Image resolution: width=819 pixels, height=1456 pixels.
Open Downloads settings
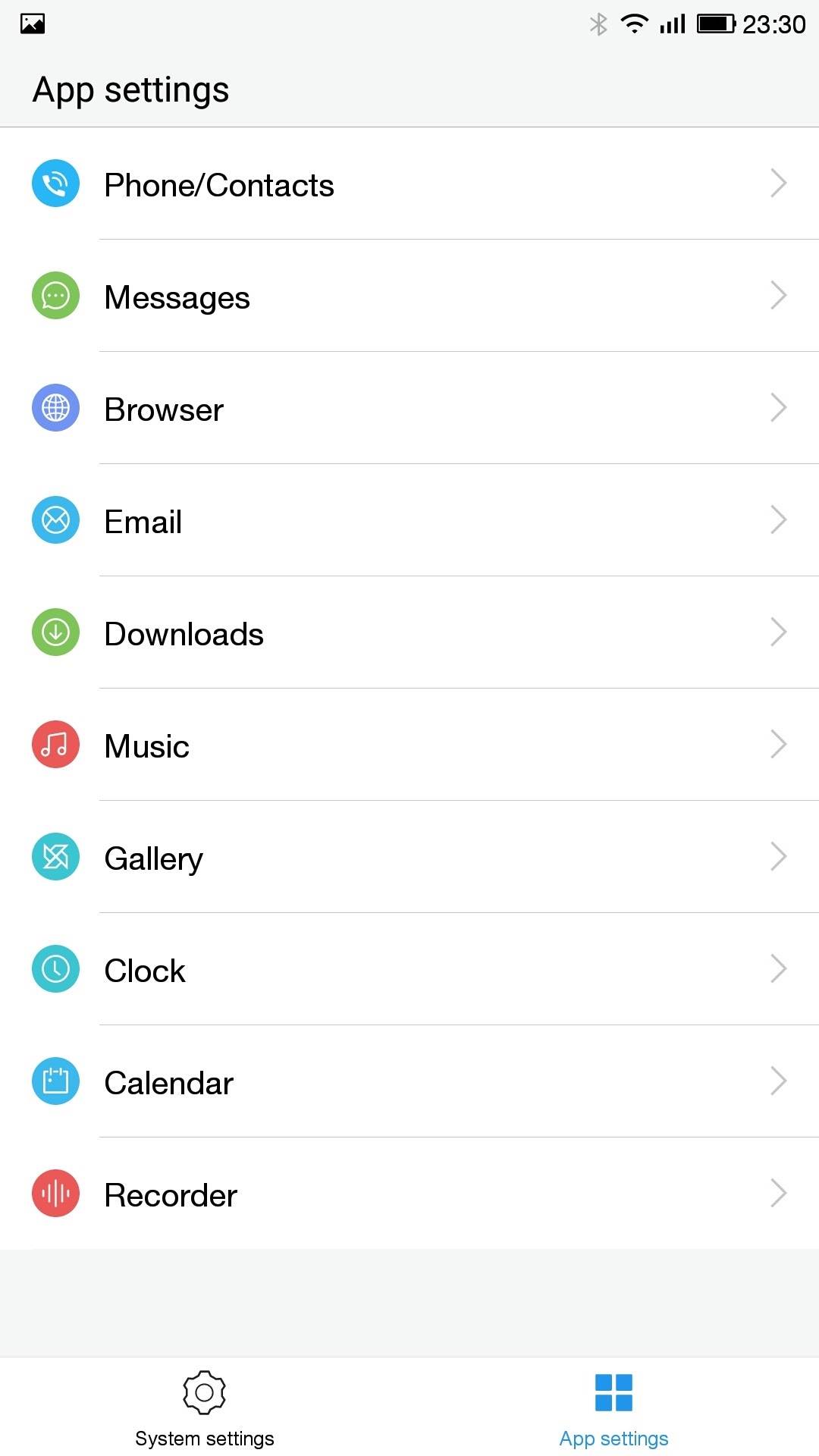click(x=409, y=633)
